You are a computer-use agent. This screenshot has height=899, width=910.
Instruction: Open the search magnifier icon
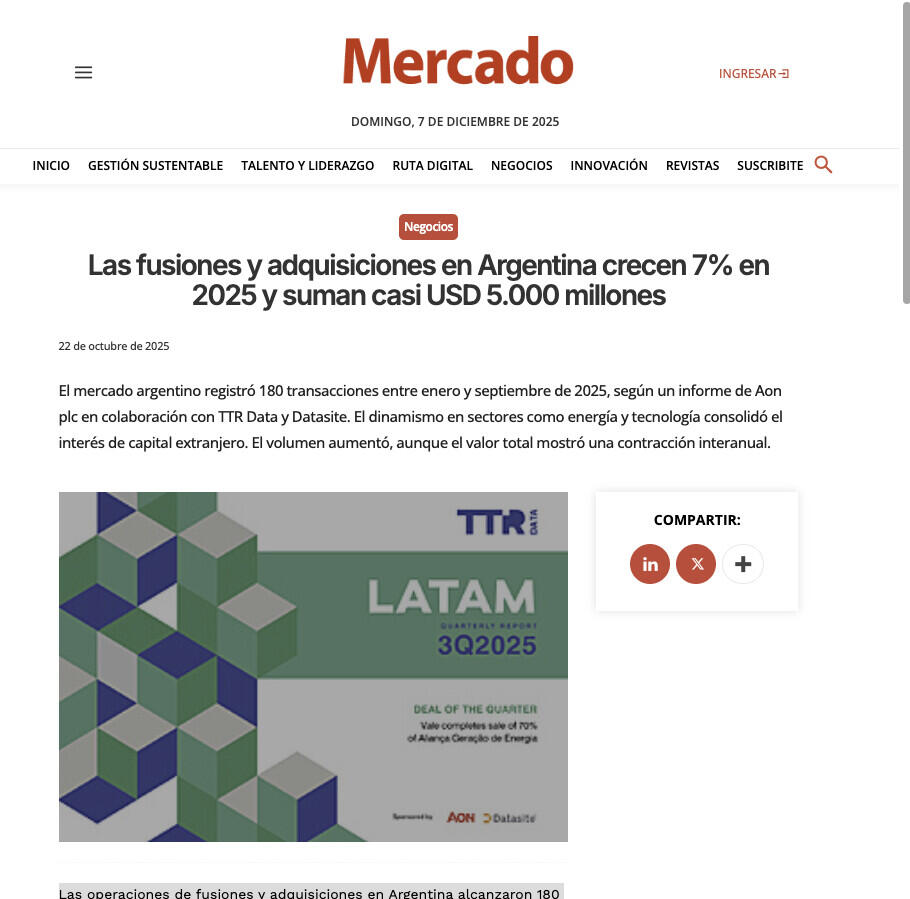(823, 165)
